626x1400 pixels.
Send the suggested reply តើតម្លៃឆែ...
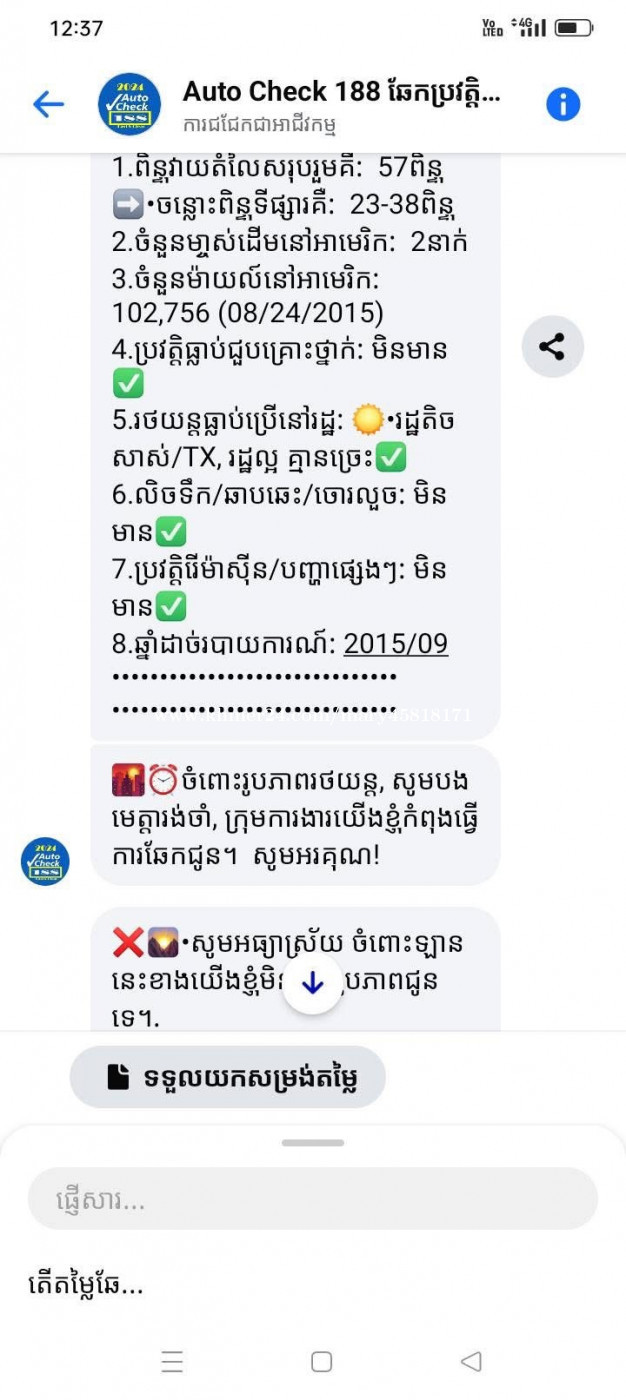(86, 1285)
